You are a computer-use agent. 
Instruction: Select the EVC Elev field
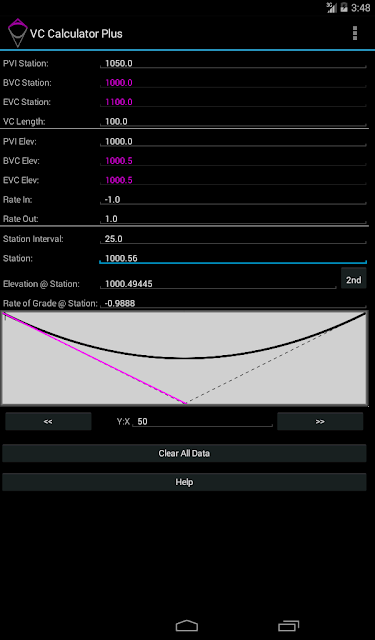(x=233, y=180)
